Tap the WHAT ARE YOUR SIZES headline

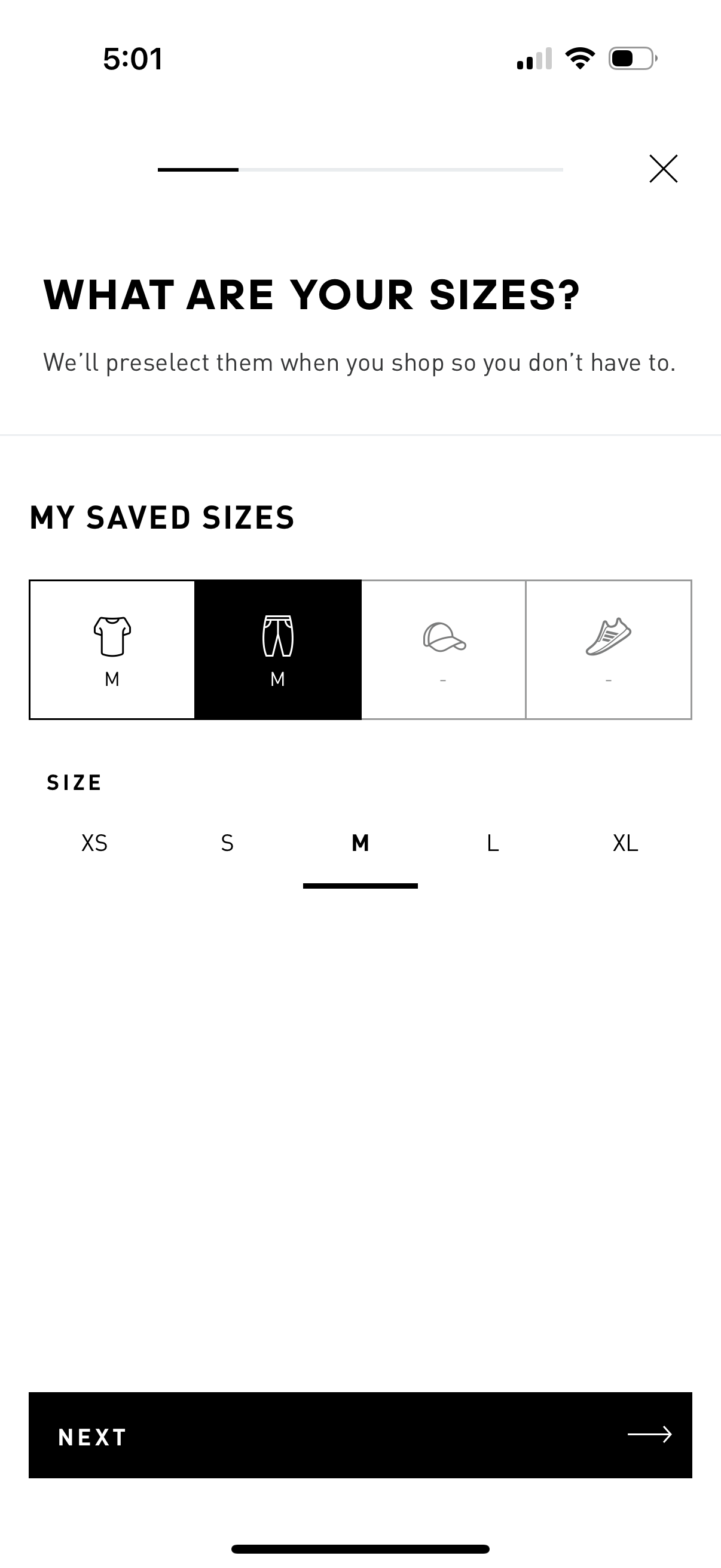pos(312,297)
